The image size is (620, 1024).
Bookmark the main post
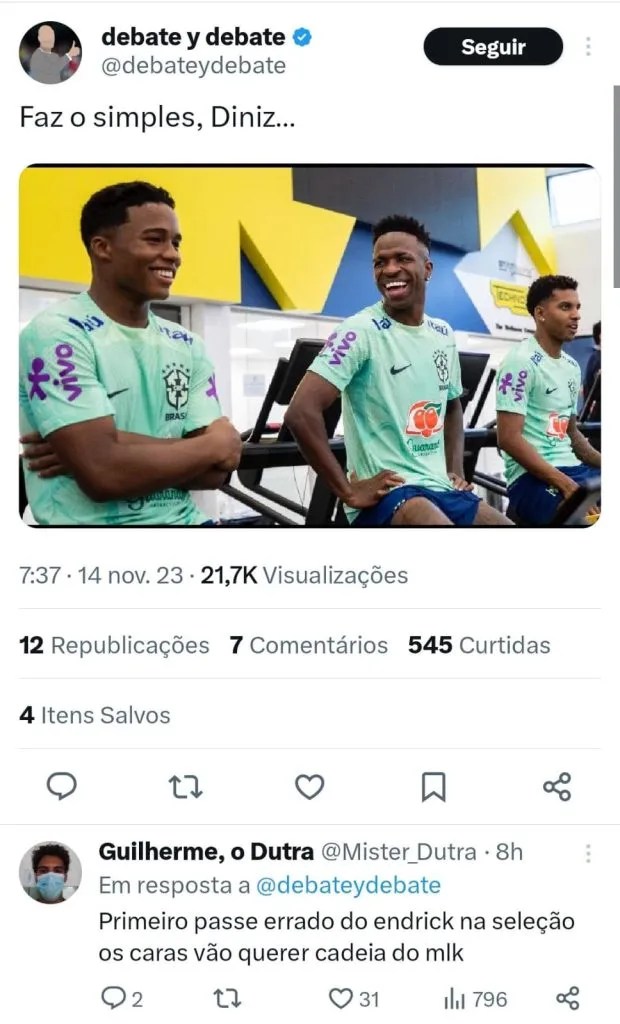coord(433,787)
